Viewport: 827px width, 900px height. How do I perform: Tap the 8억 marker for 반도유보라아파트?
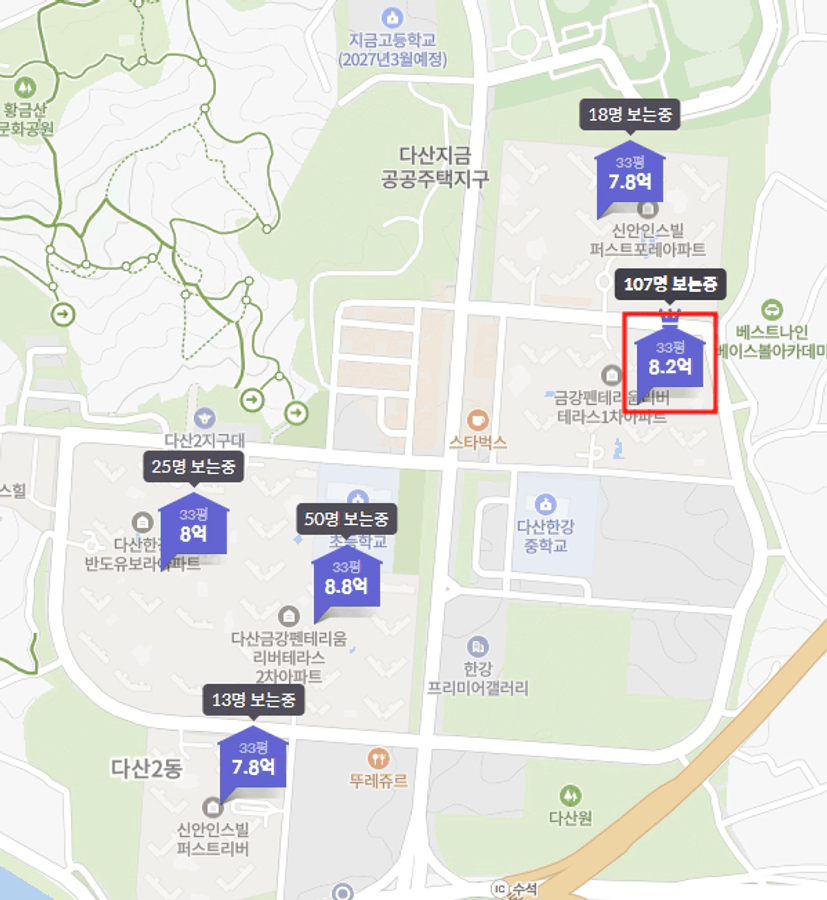point(193,526)
